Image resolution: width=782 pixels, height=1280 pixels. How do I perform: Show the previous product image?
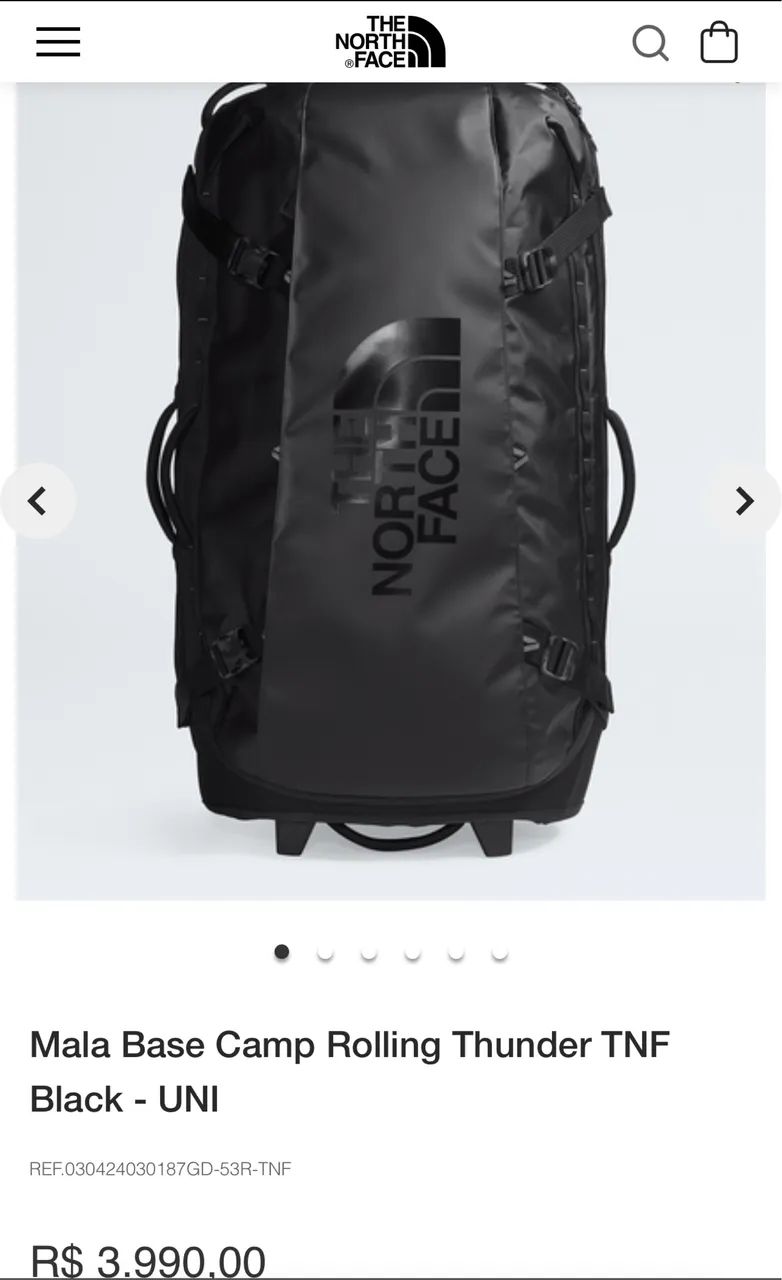38,501
